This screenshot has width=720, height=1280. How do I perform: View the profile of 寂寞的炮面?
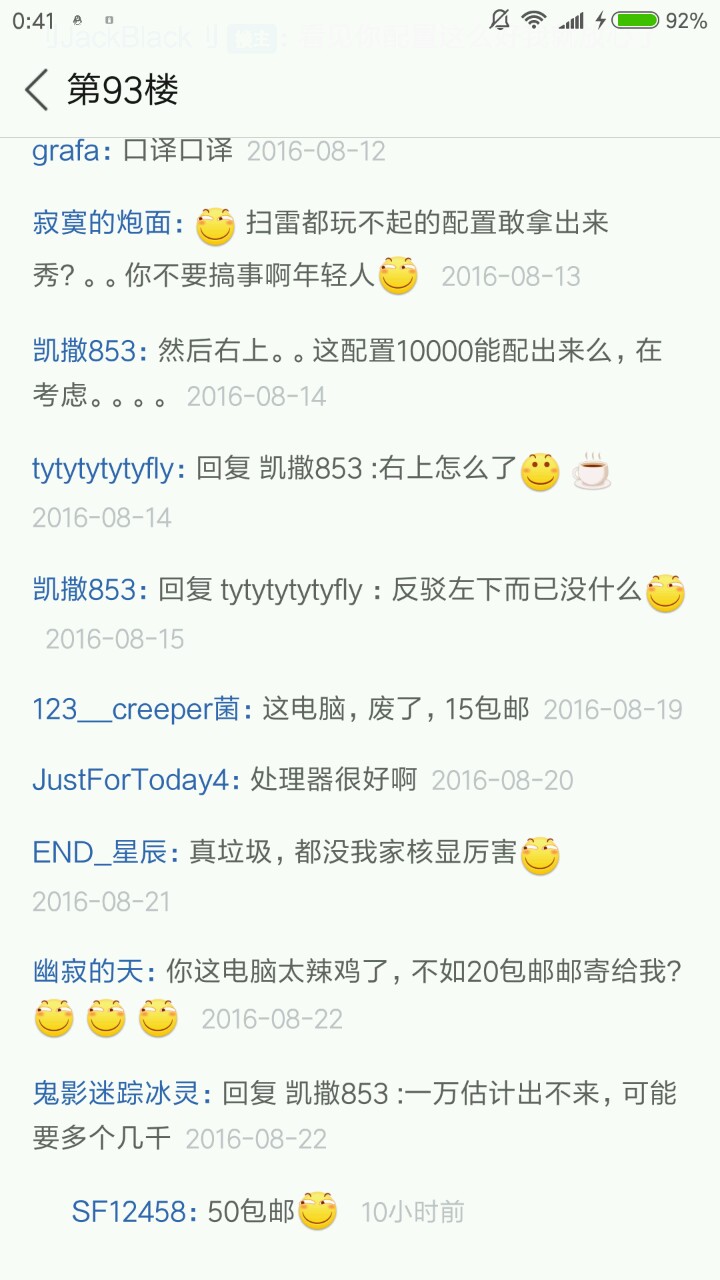[102, 224]
